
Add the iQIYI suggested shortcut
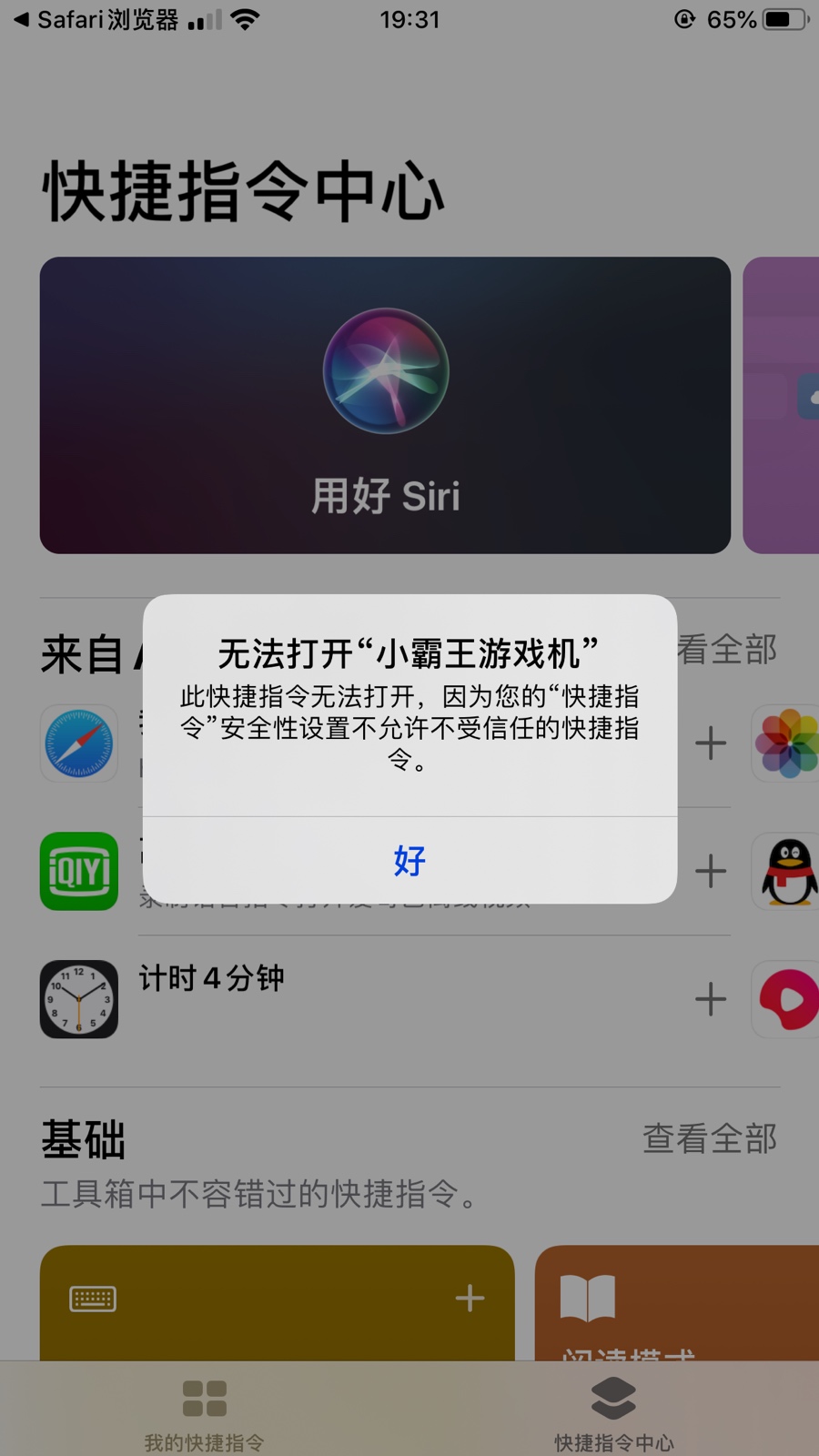click(x=710, y=871)
